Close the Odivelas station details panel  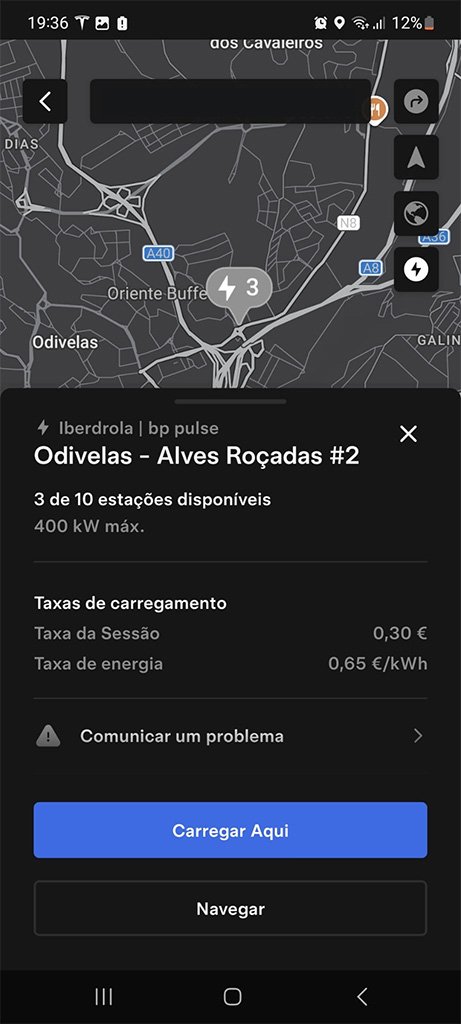coord(408,434)
